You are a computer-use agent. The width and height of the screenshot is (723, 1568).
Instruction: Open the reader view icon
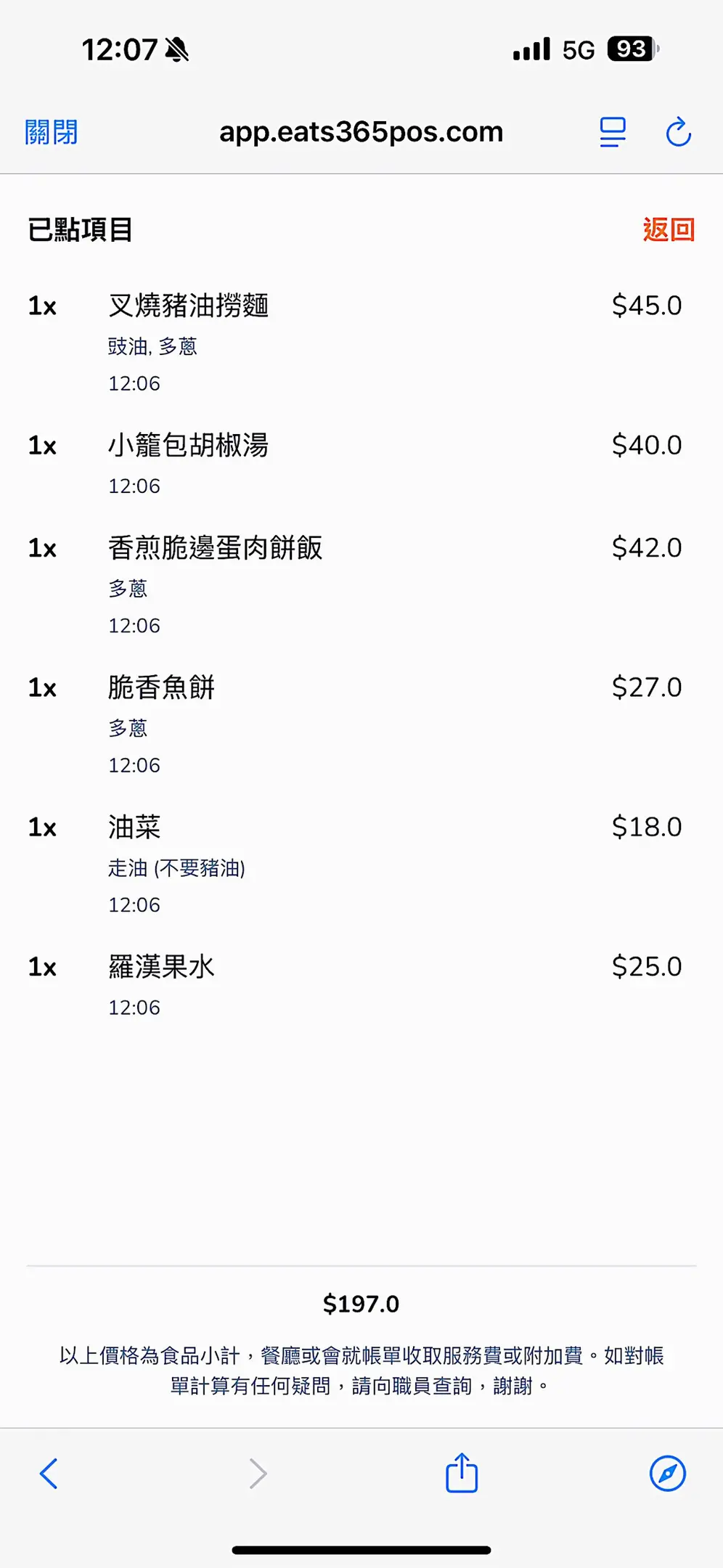point(613,132)
